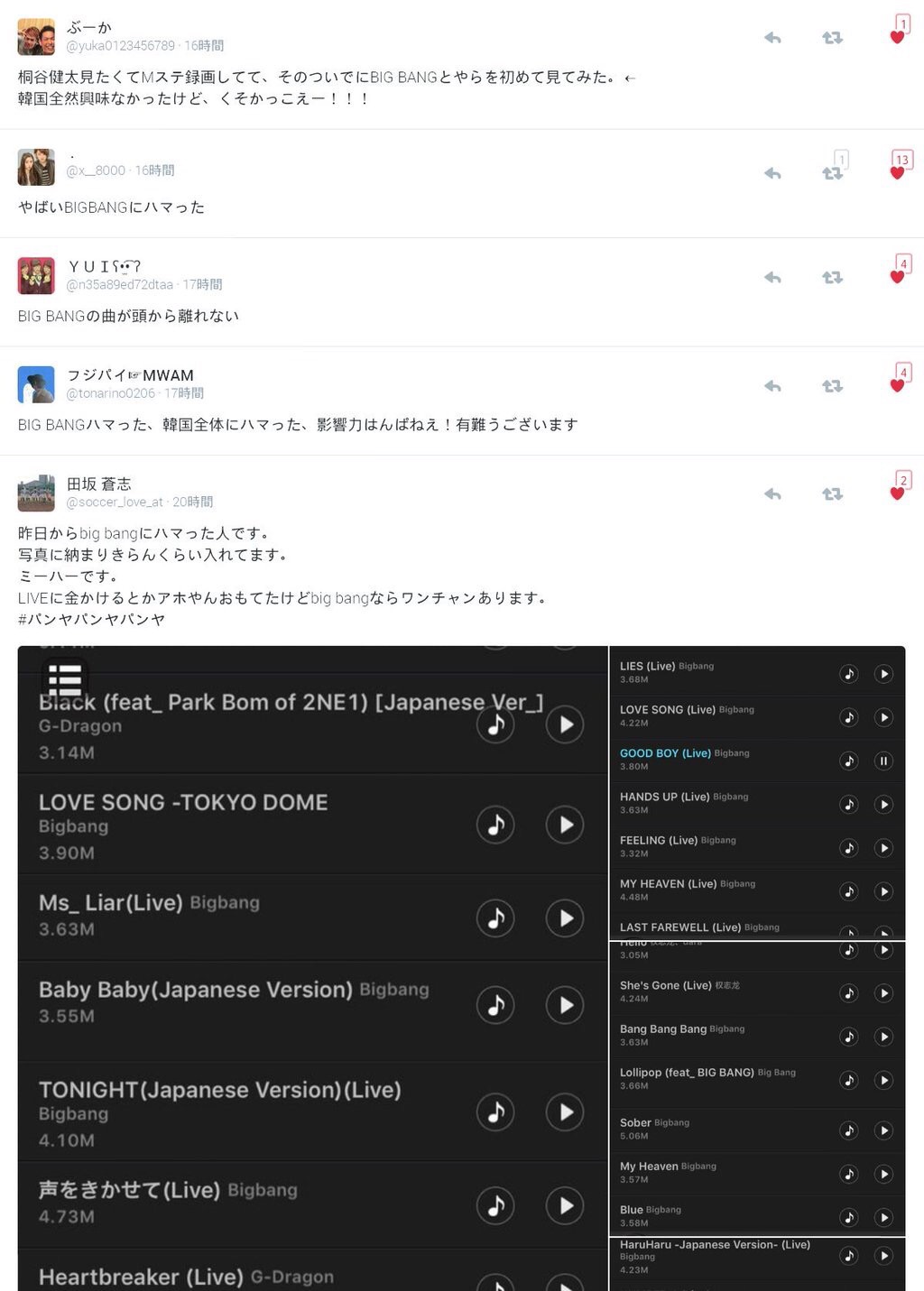View the large song list photo
Viewport: 924px width, 1291px height.
point(312,967)
